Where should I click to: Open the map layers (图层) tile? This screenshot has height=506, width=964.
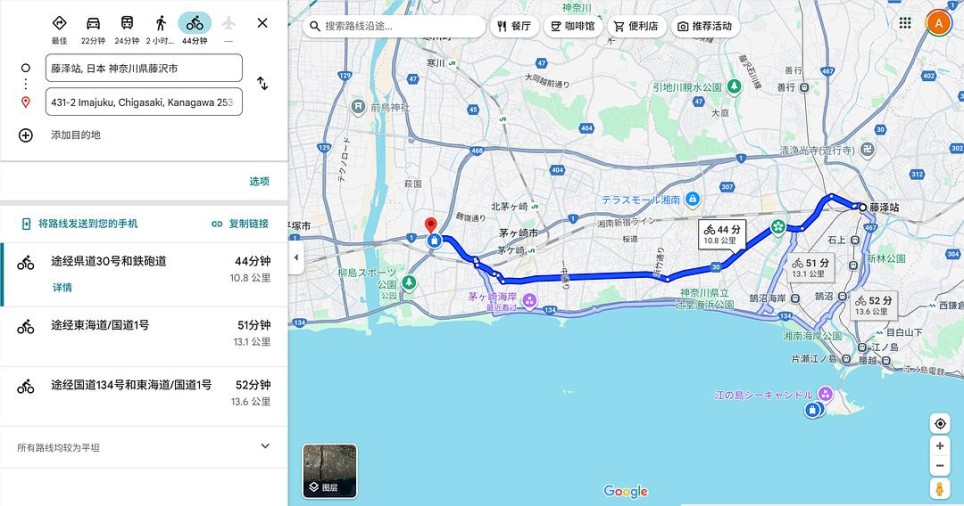329,471
